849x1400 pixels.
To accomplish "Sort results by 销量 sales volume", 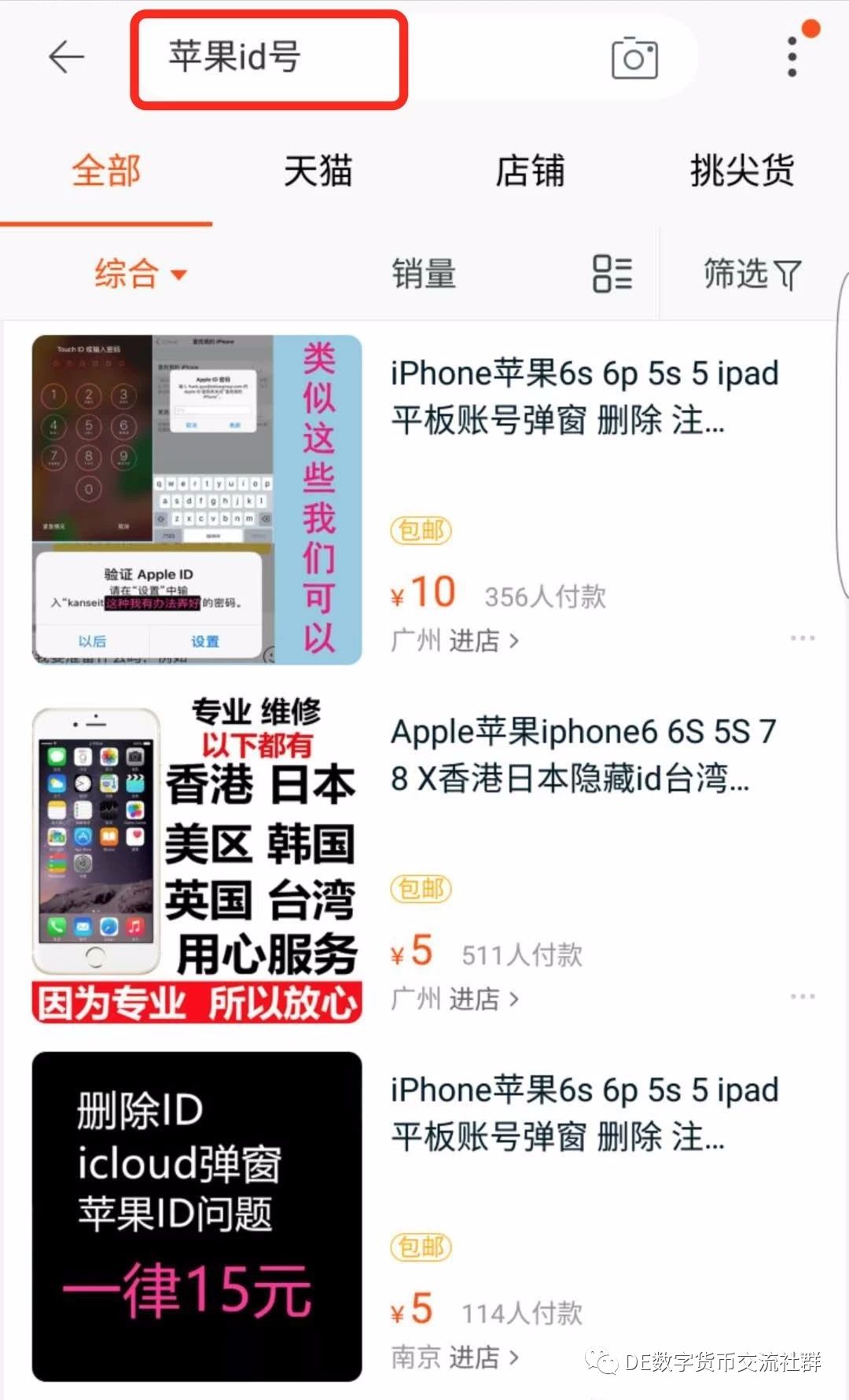I will 422,273.
